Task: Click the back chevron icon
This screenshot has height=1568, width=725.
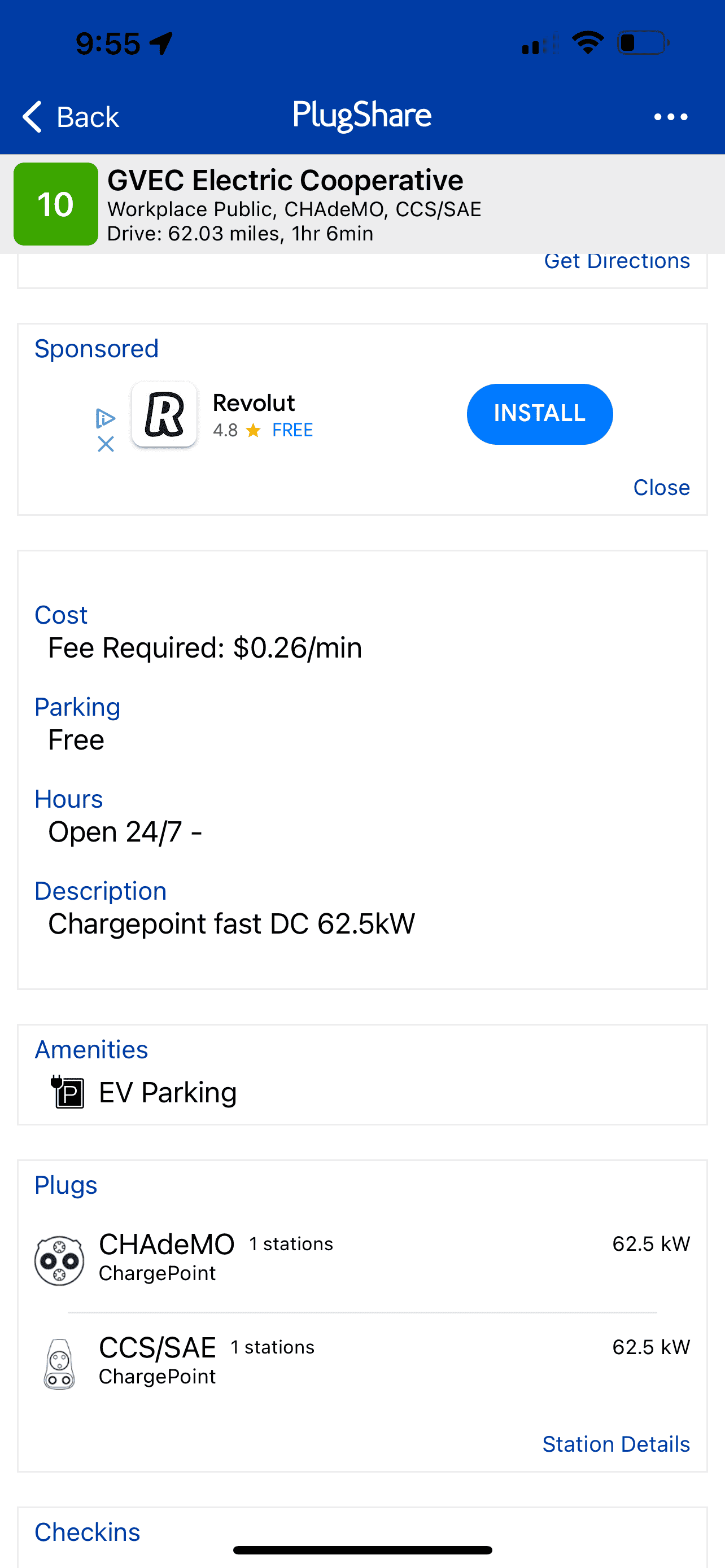Action: 32,116
